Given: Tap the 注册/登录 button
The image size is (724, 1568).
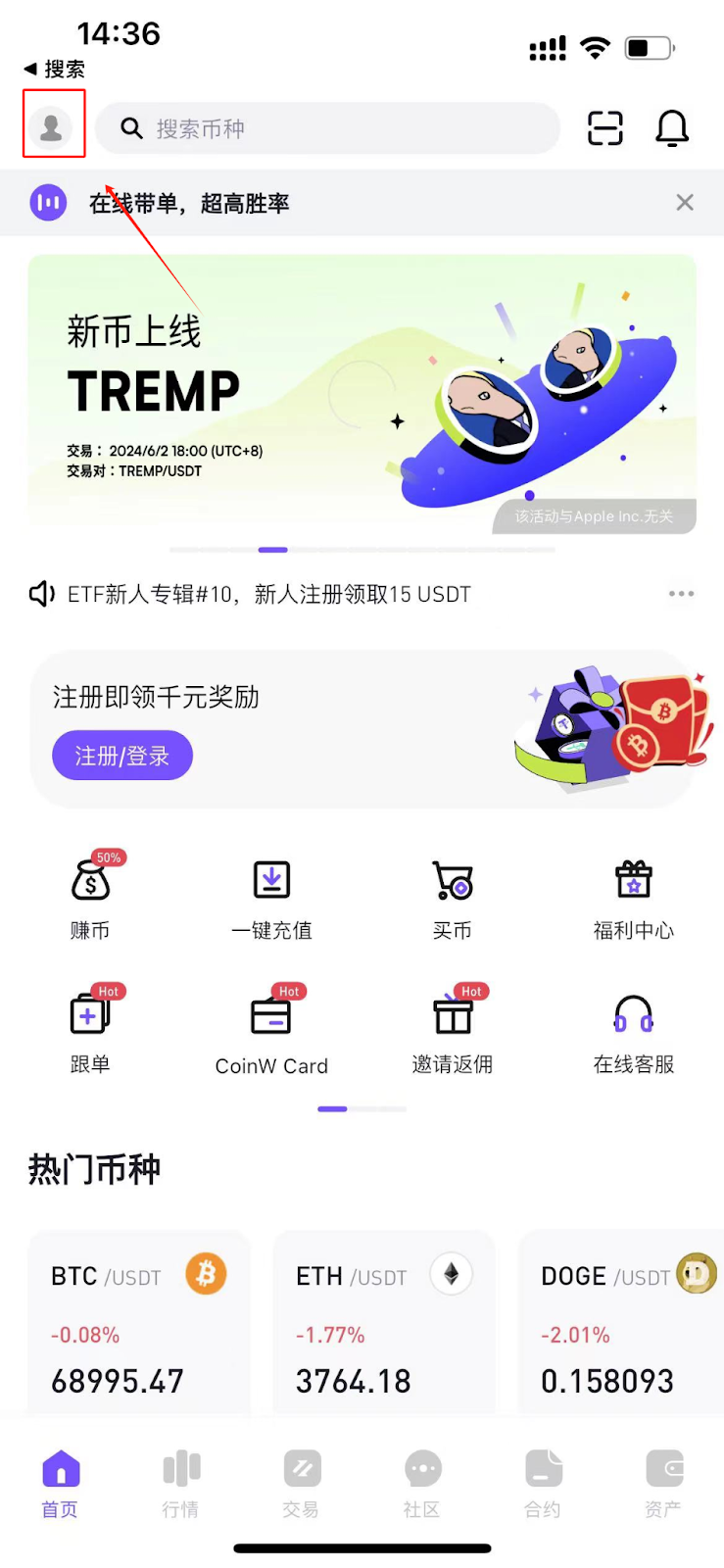Looking at the screenshot, I should 122,756.
